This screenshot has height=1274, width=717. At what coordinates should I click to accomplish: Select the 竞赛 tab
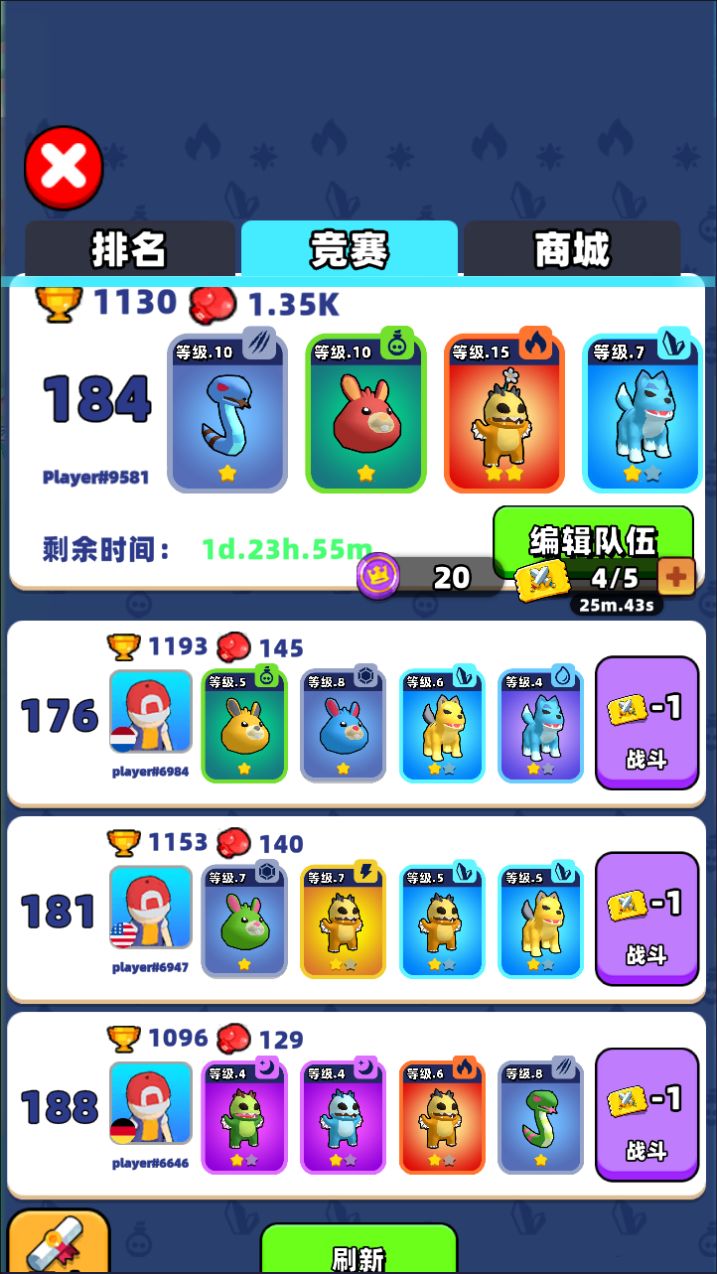coord(349,249)
